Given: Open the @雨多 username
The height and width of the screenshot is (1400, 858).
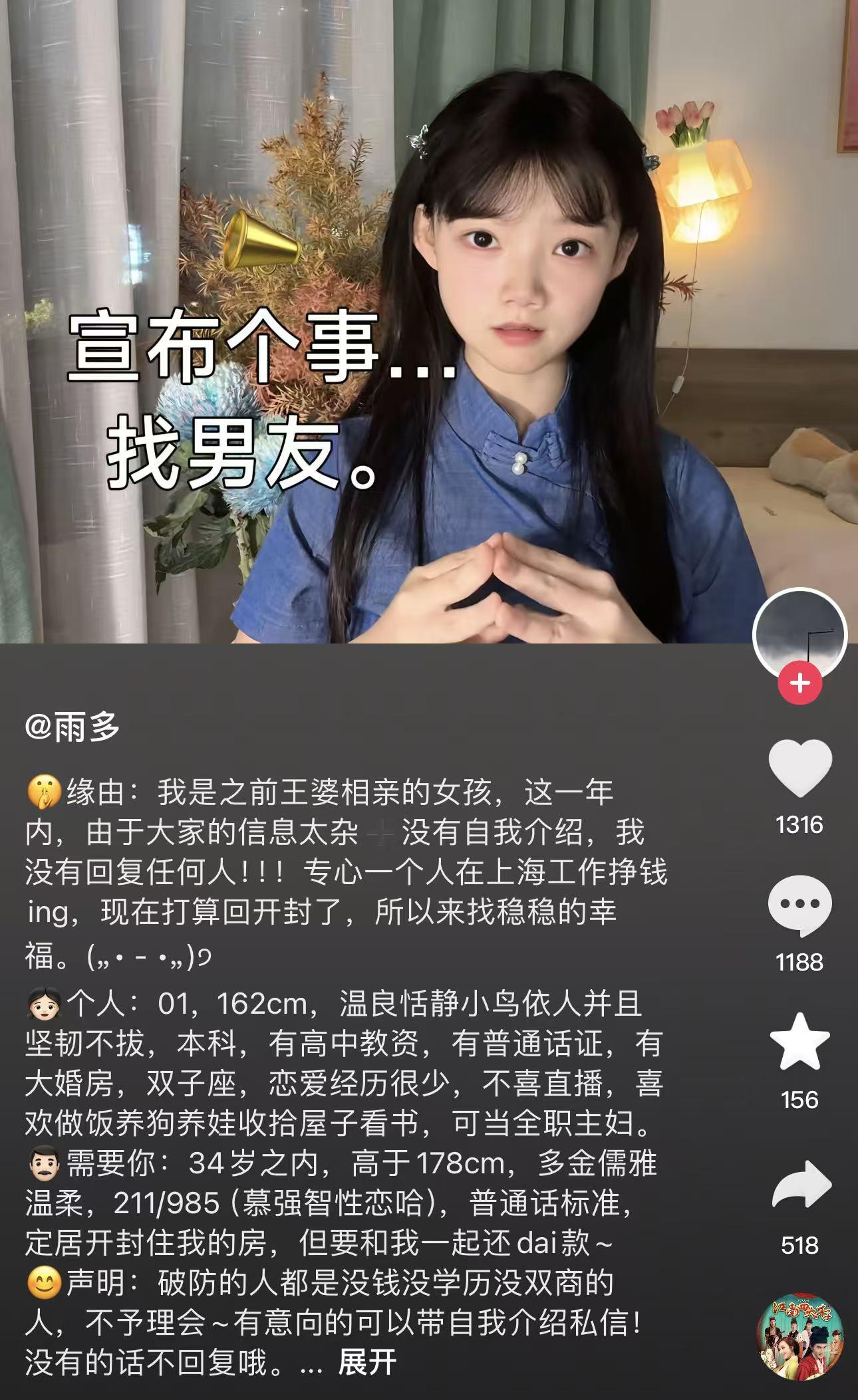Looking at the screenshot, I should tap(72, 727).
